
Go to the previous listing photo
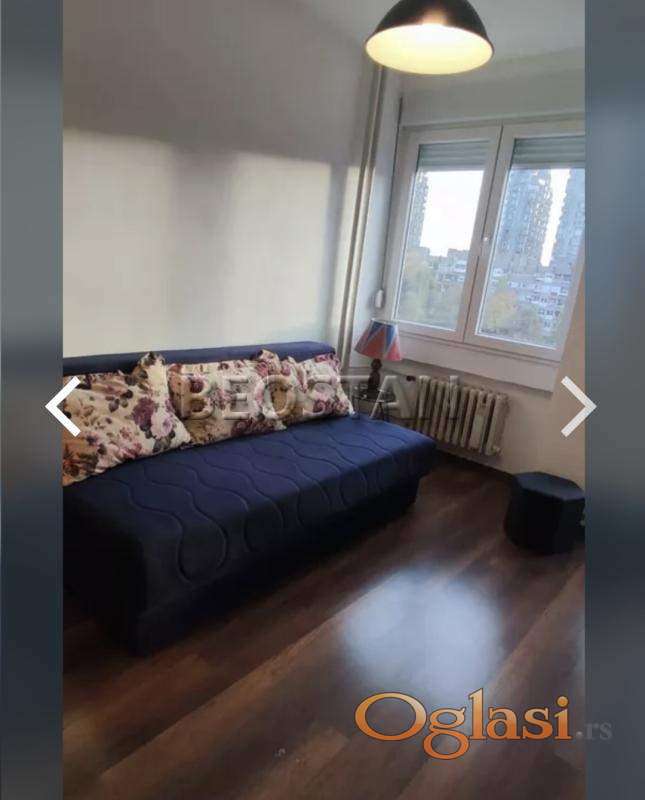click(x=63, y=406)
